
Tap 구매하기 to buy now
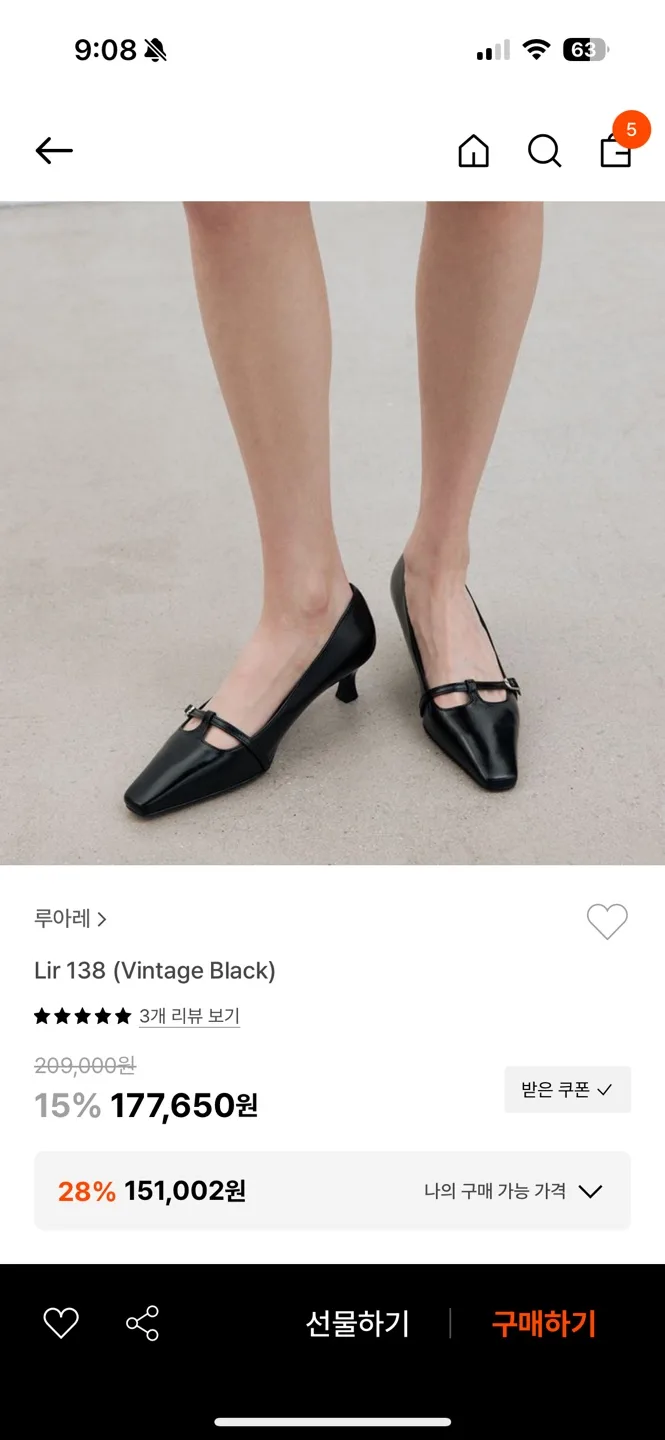pos(543,1323)
